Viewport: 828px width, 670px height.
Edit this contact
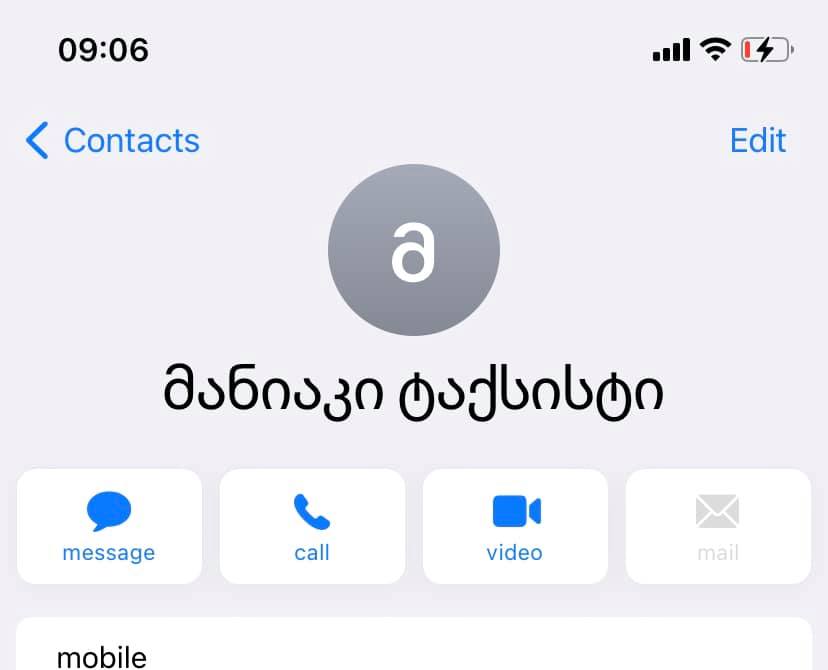(x=757, y=141)
